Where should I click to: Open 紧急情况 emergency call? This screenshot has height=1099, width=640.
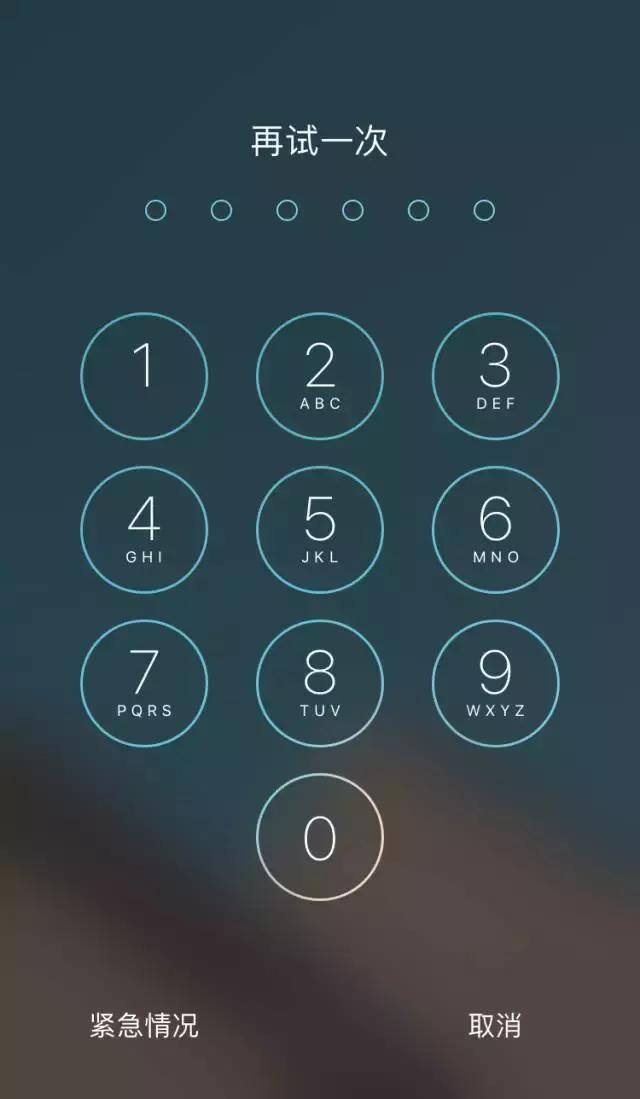[144, 1025]
